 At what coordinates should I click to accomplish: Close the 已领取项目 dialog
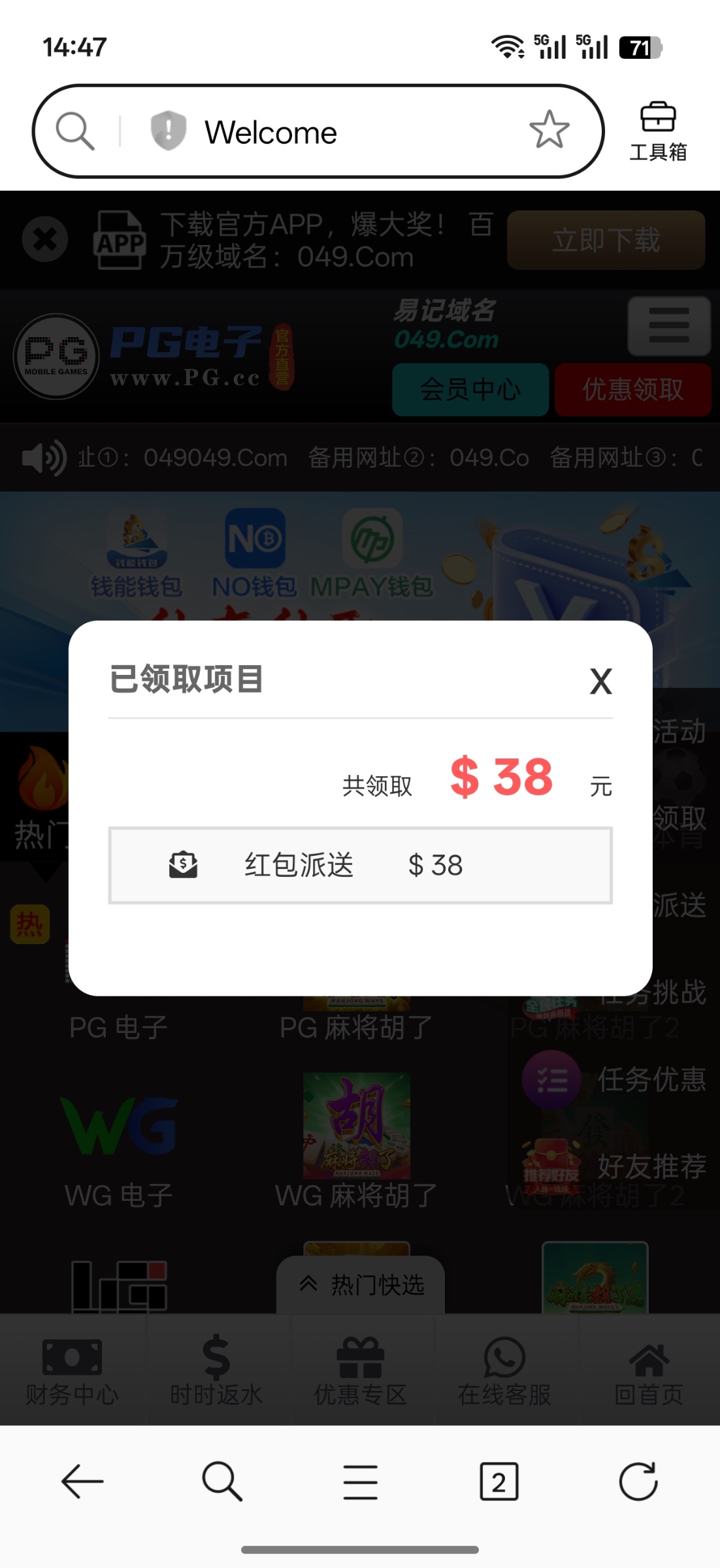click(600, 681)
